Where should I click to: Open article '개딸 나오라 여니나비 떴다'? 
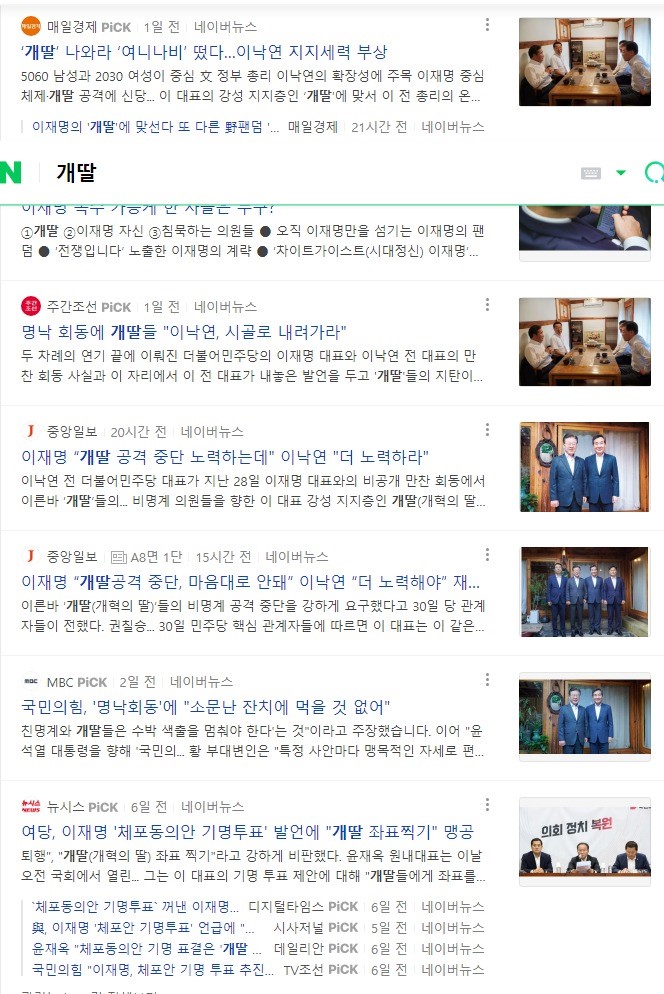point(204,52)
